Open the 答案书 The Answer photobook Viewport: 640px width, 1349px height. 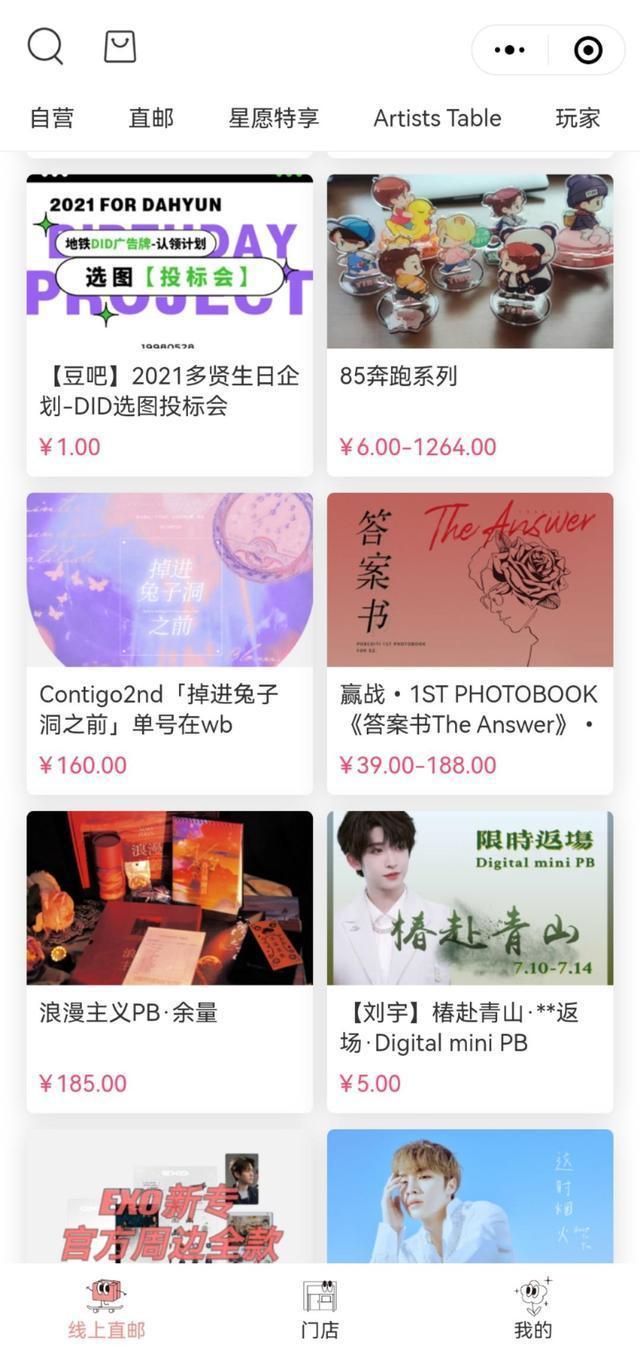pos(470,643)
